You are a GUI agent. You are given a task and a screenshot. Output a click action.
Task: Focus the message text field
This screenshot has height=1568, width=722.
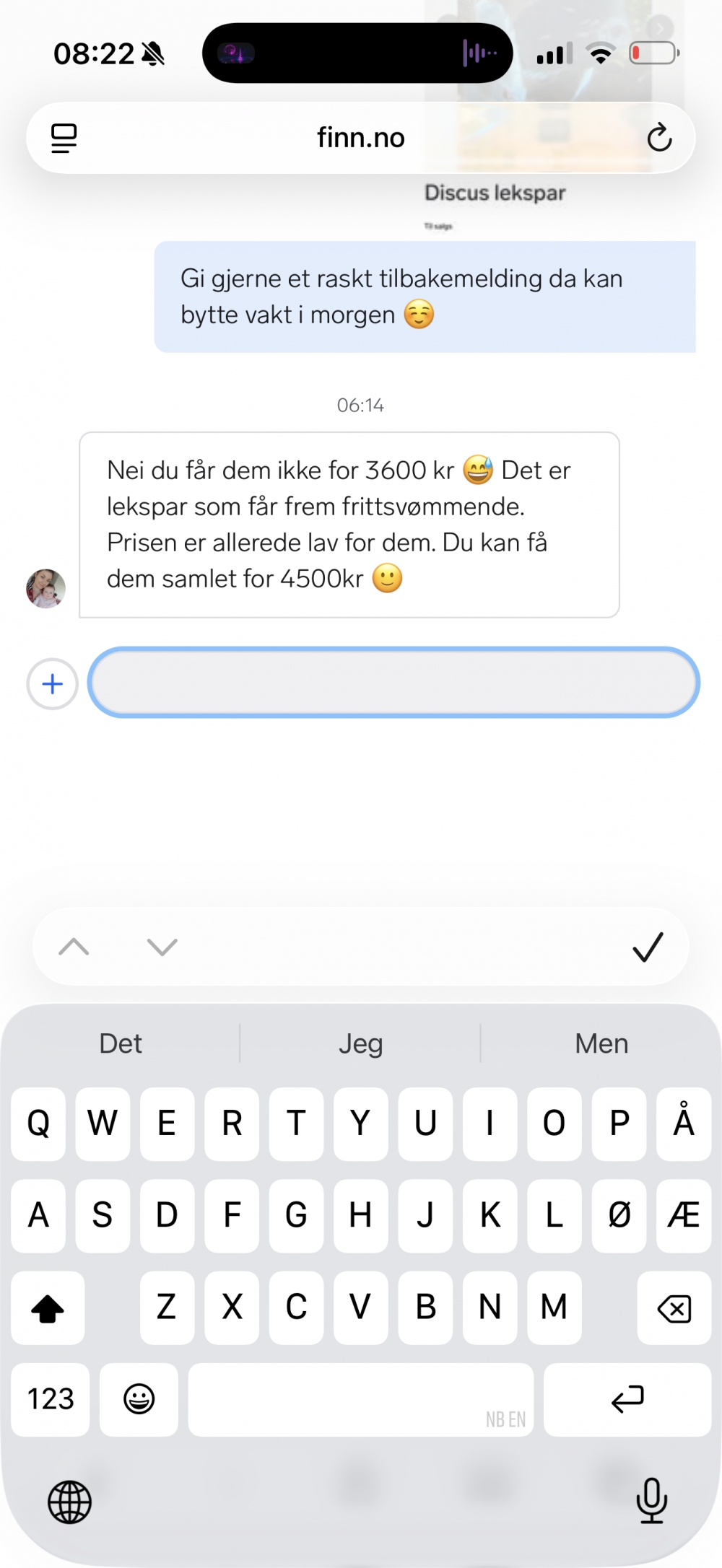click(x=393, y=683)
